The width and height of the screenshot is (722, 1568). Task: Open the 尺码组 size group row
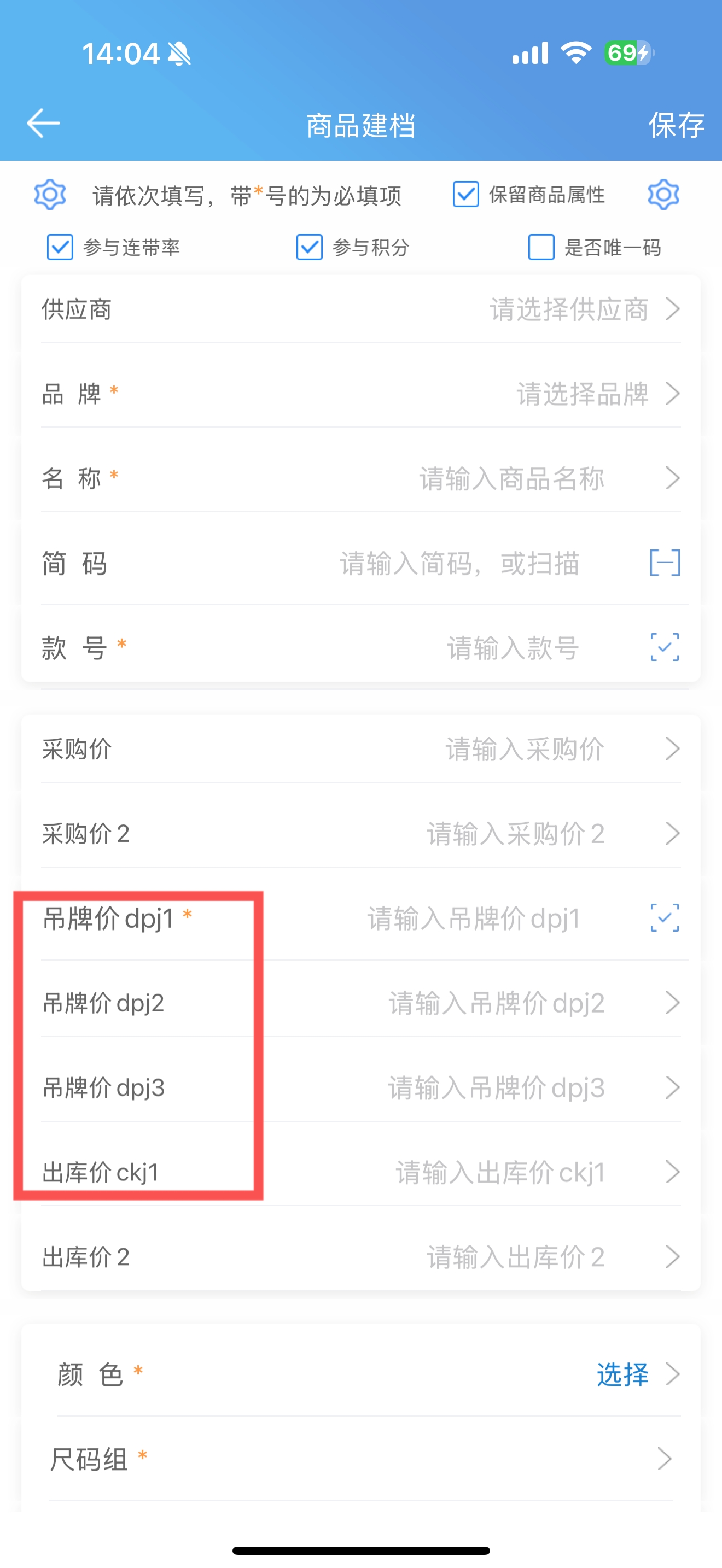click(x=361, y=1459)
